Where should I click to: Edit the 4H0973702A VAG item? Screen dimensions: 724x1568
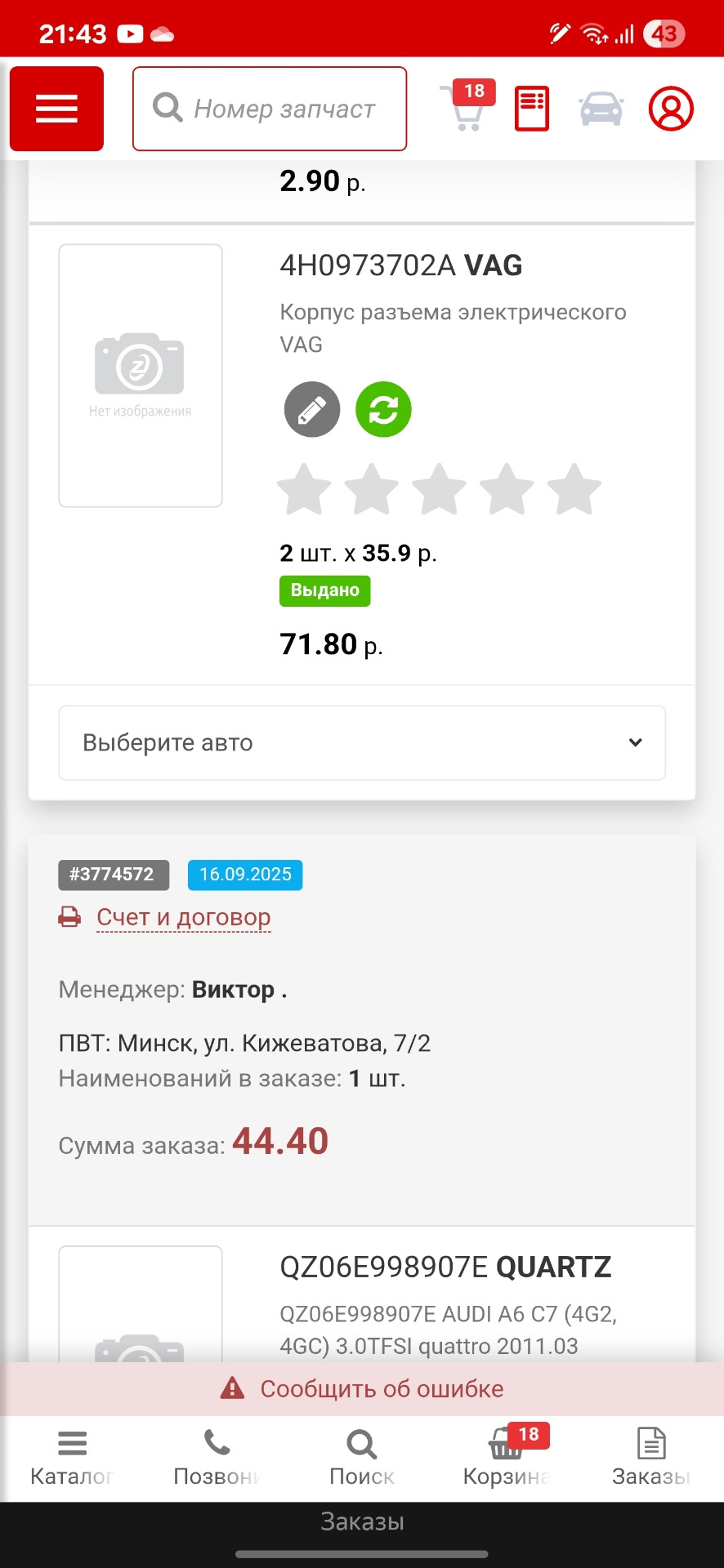pos(312,409)
